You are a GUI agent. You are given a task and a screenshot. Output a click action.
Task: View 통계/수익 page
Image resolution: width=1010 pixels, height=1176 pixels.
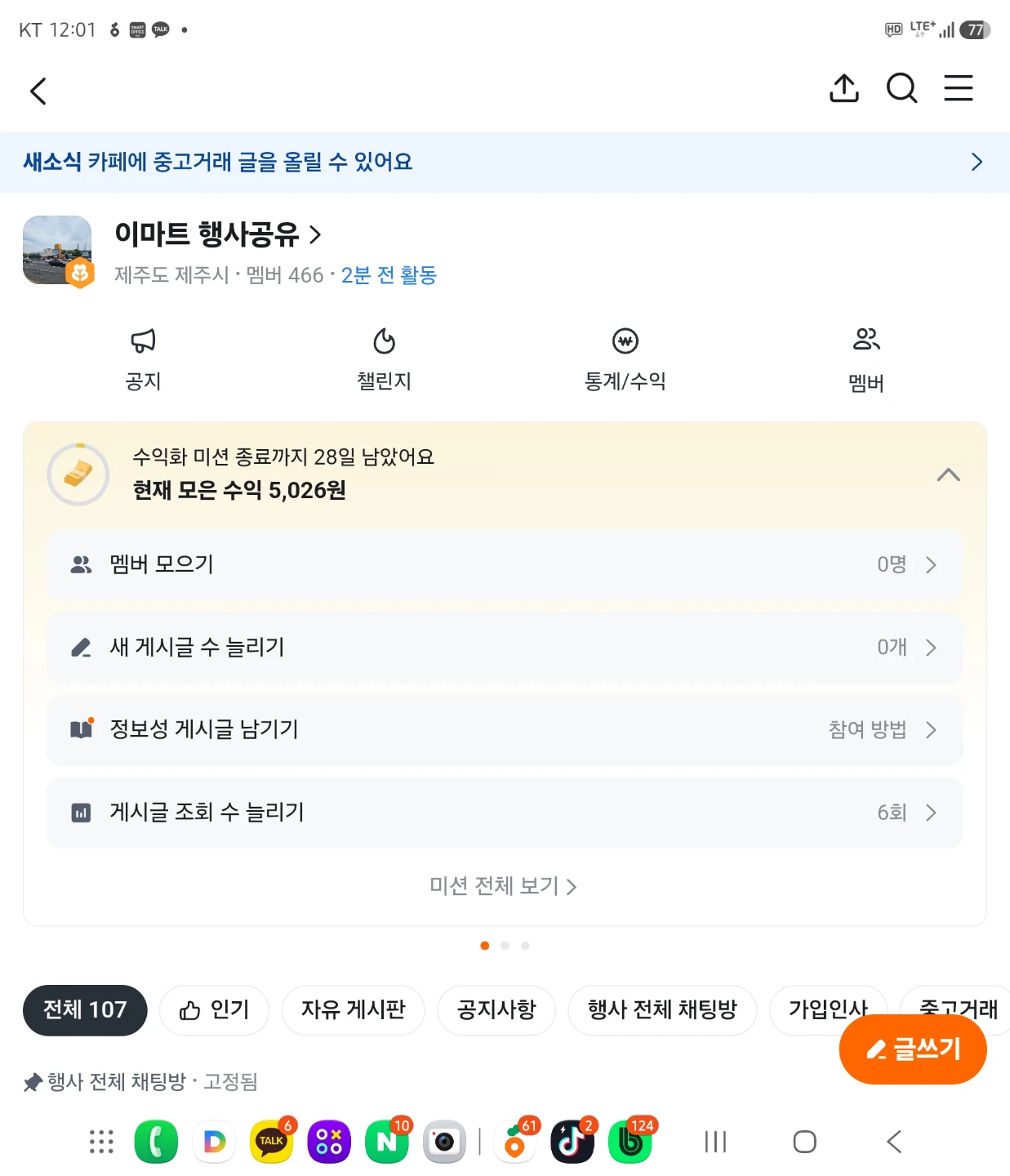[x=625, y=359]
